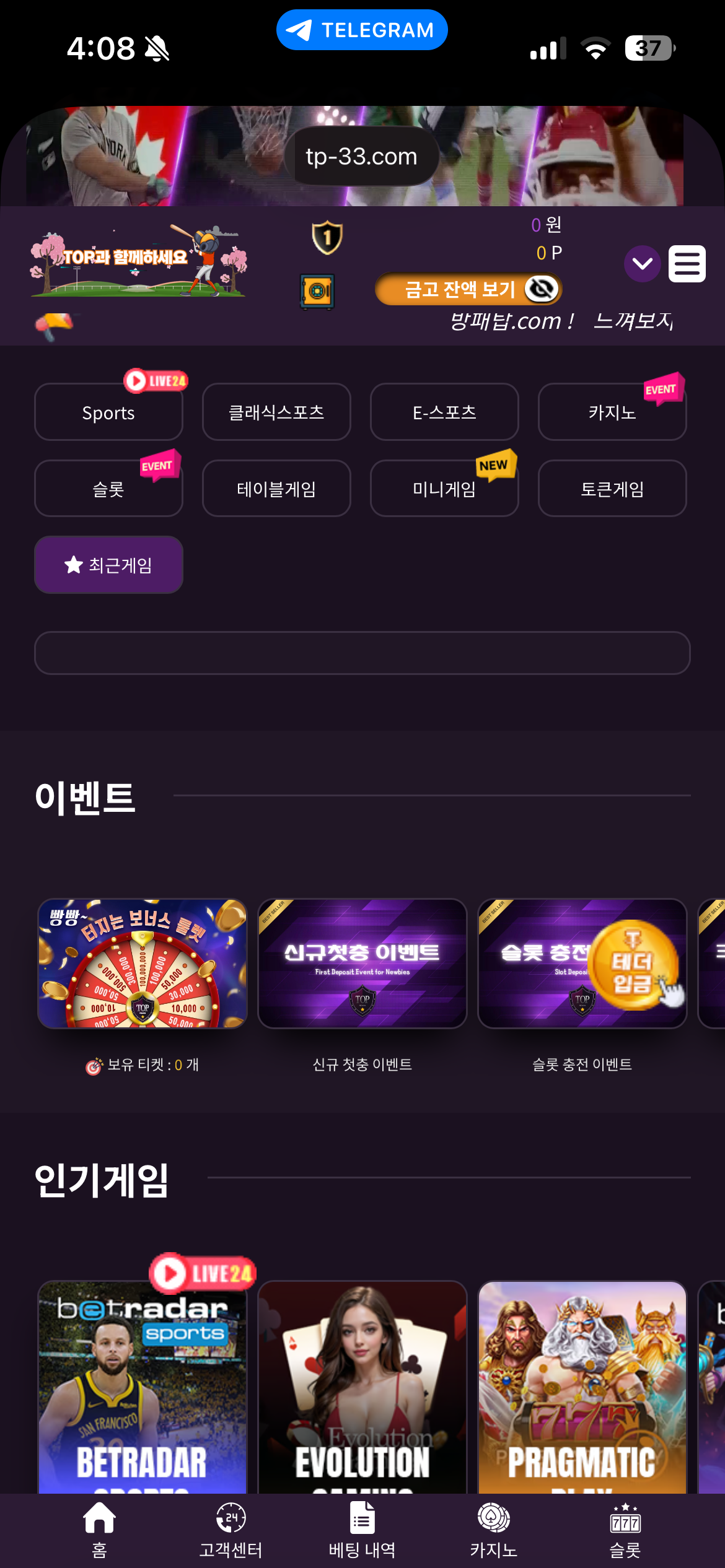Image resolution: width=725 pixels, height=1568 pixels.
Task: Open the bonus roulette ticket event
Action: [x=143, y=964]
